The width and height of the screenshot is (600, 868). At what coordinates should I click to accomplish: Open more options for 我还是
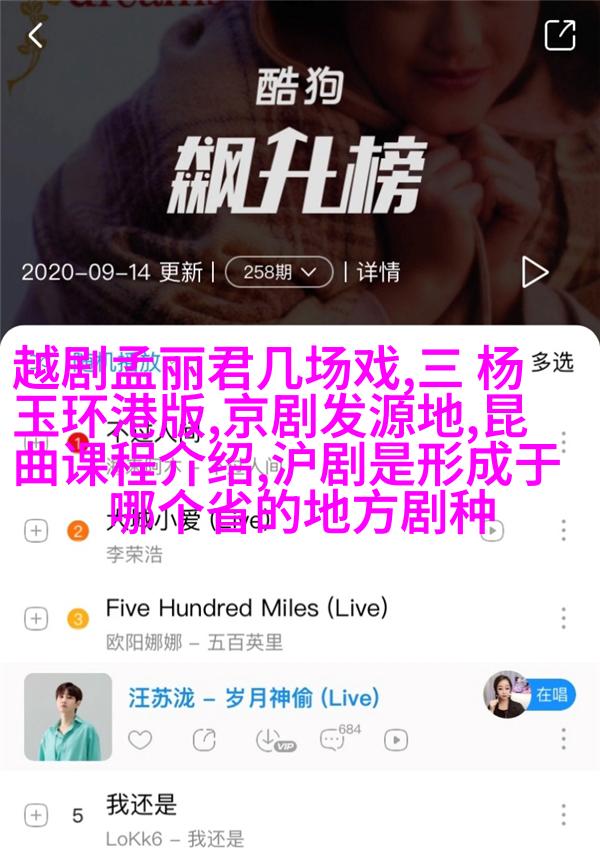[564, 814]
